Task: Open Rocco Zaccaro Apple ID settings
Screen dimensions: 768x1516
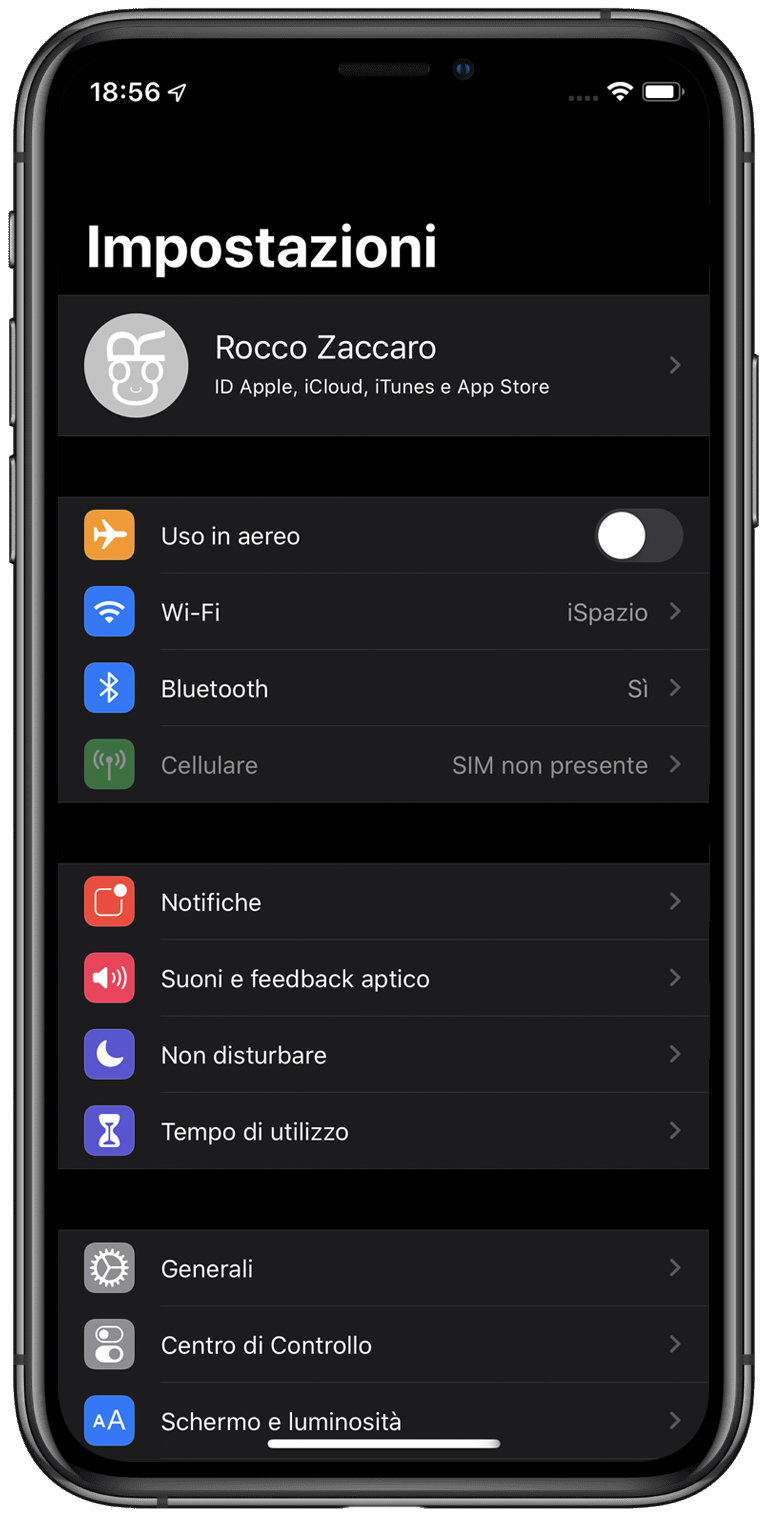Action: coord(383,365)
